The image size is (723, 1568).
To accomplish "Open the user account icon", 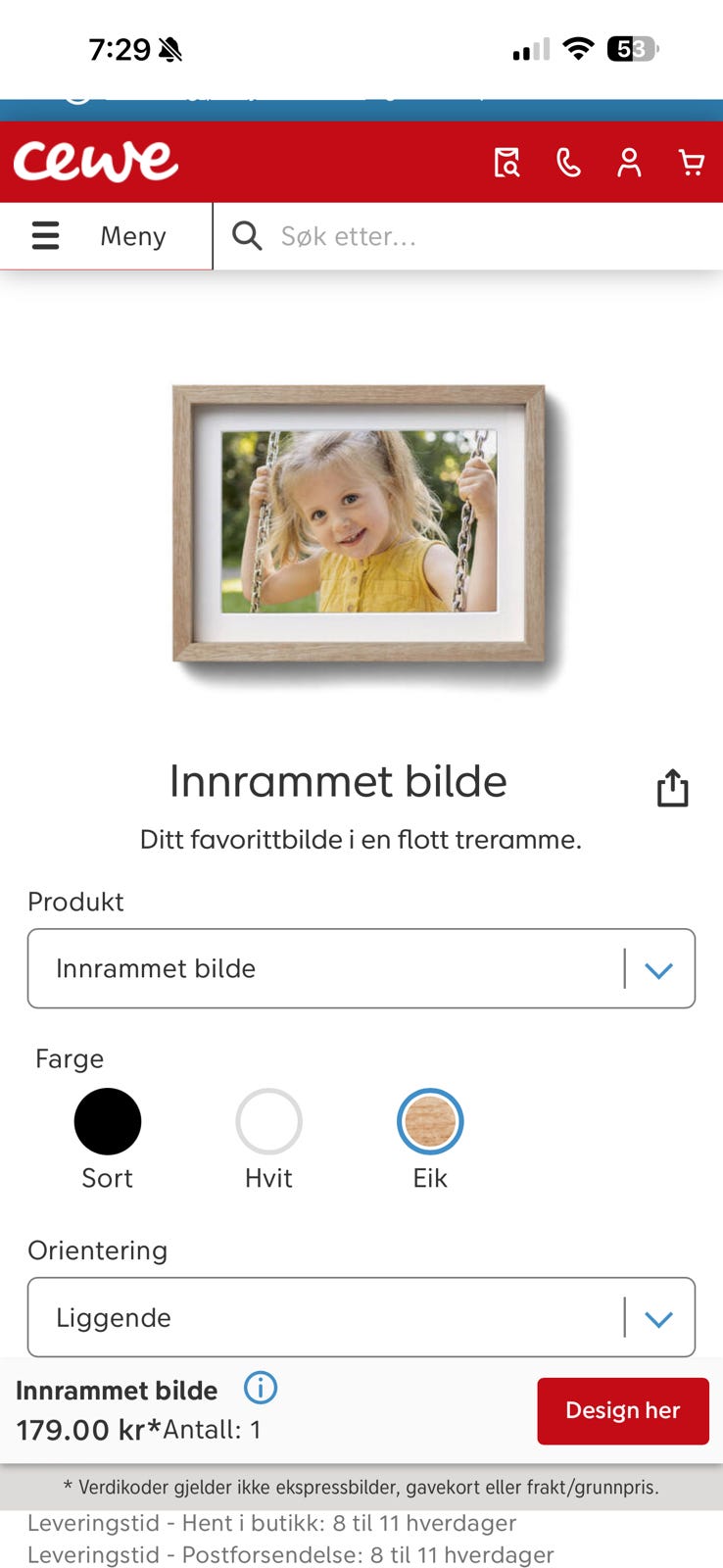I will [629, 163].
